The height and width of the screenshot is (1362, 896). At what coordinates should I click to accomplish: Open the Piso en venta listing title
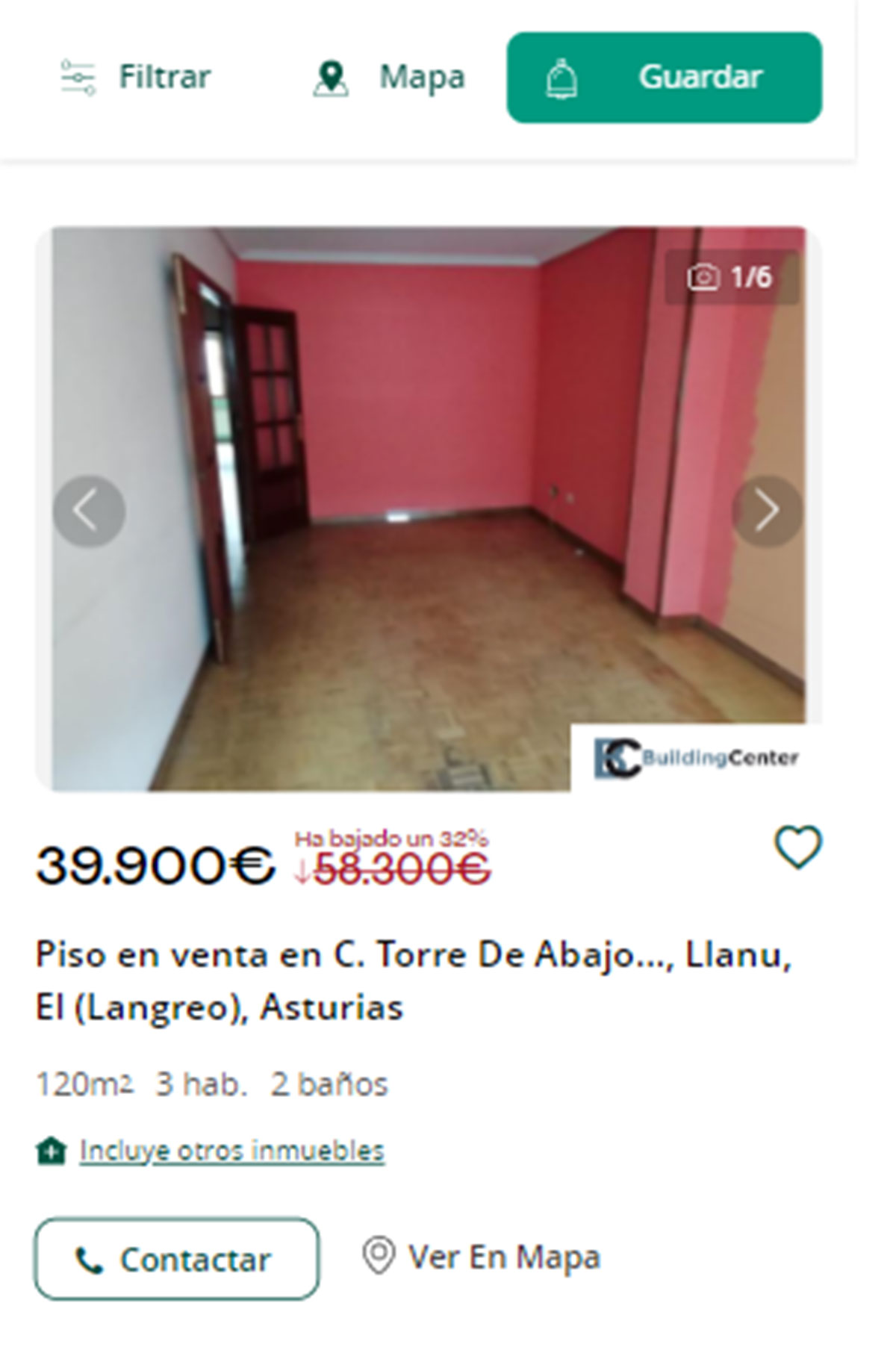[413, 980]
